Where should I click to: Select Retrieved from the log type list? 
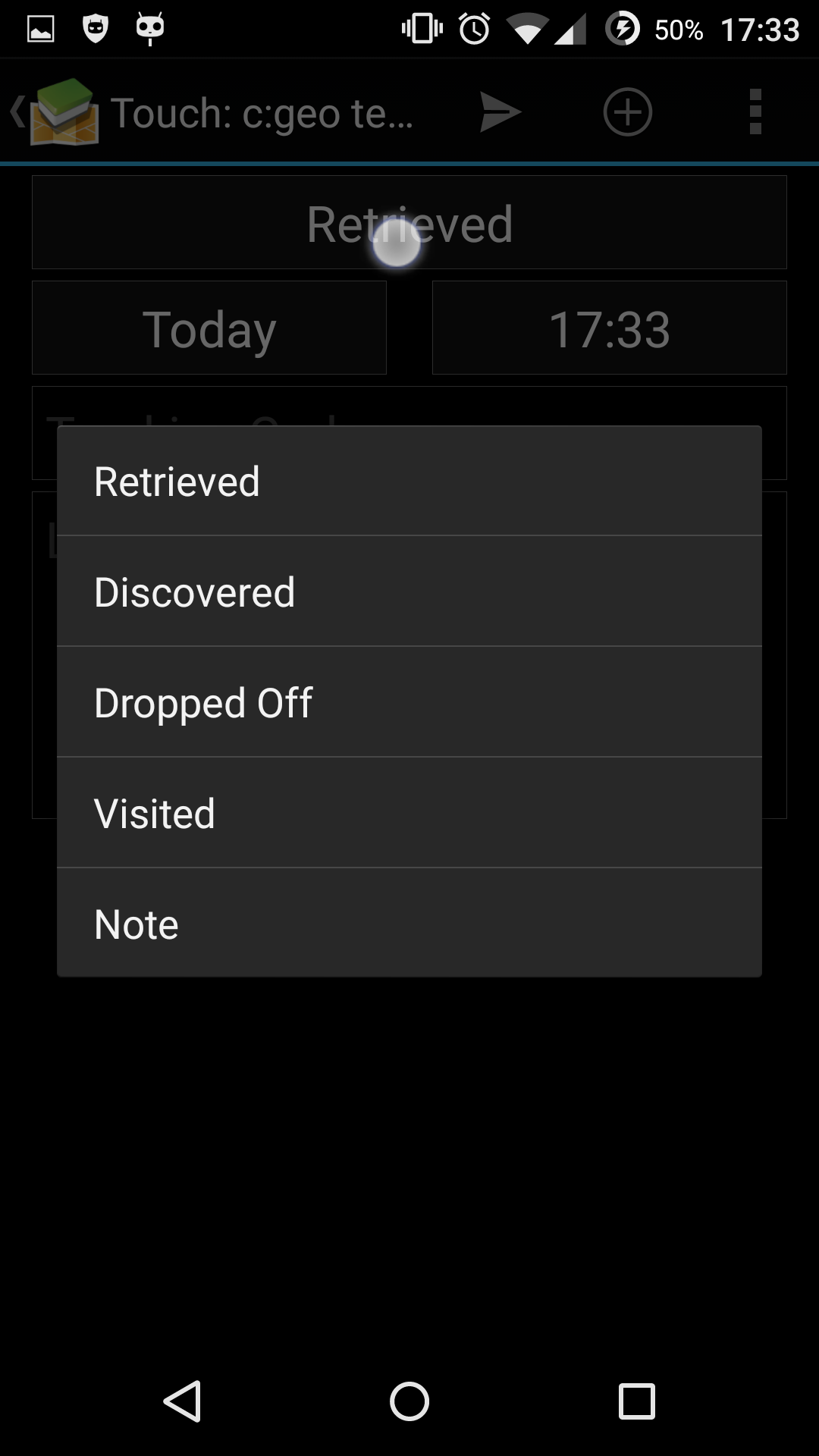pyautogui.click(x=409, y=482)
